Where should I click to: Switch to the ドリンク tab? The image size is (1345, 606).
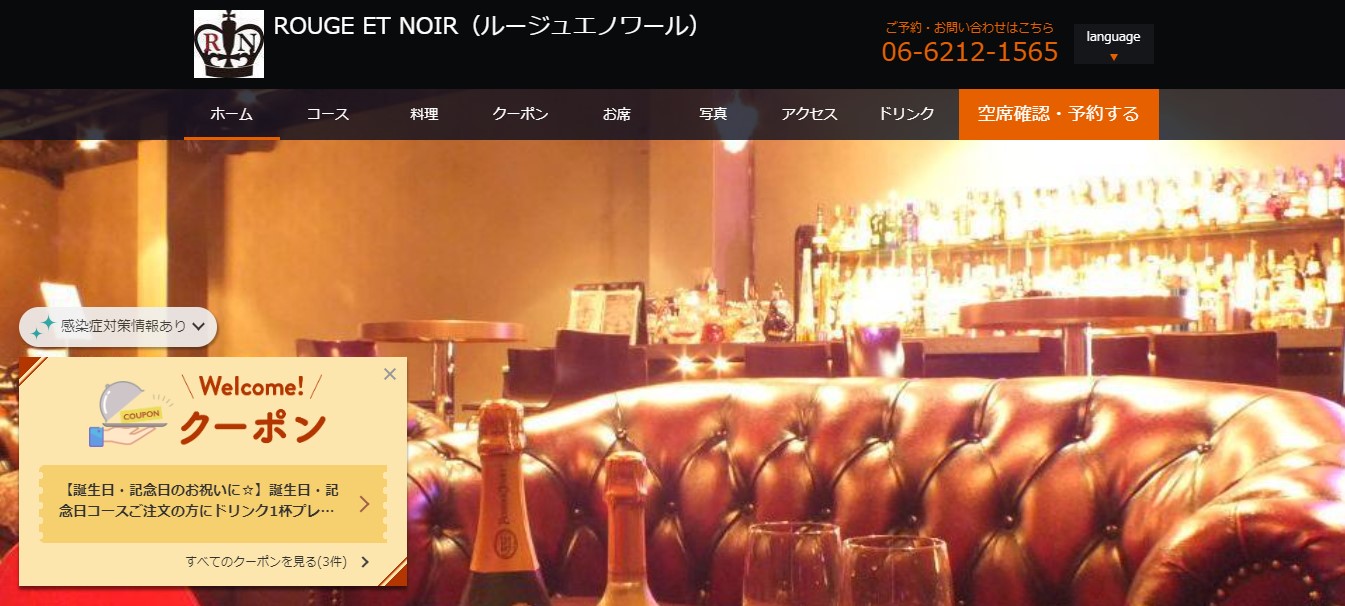(906, 114)
